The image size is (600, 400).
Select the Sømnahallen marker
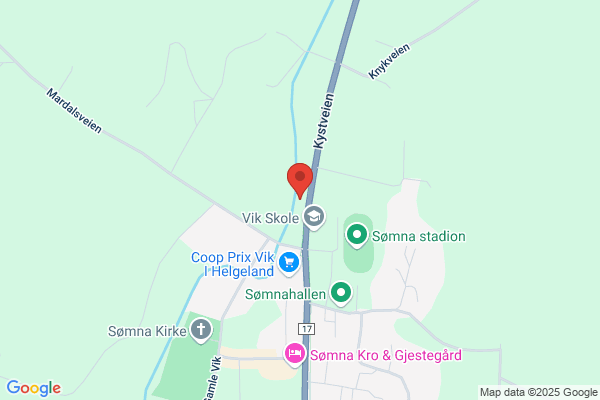[341, 293]
